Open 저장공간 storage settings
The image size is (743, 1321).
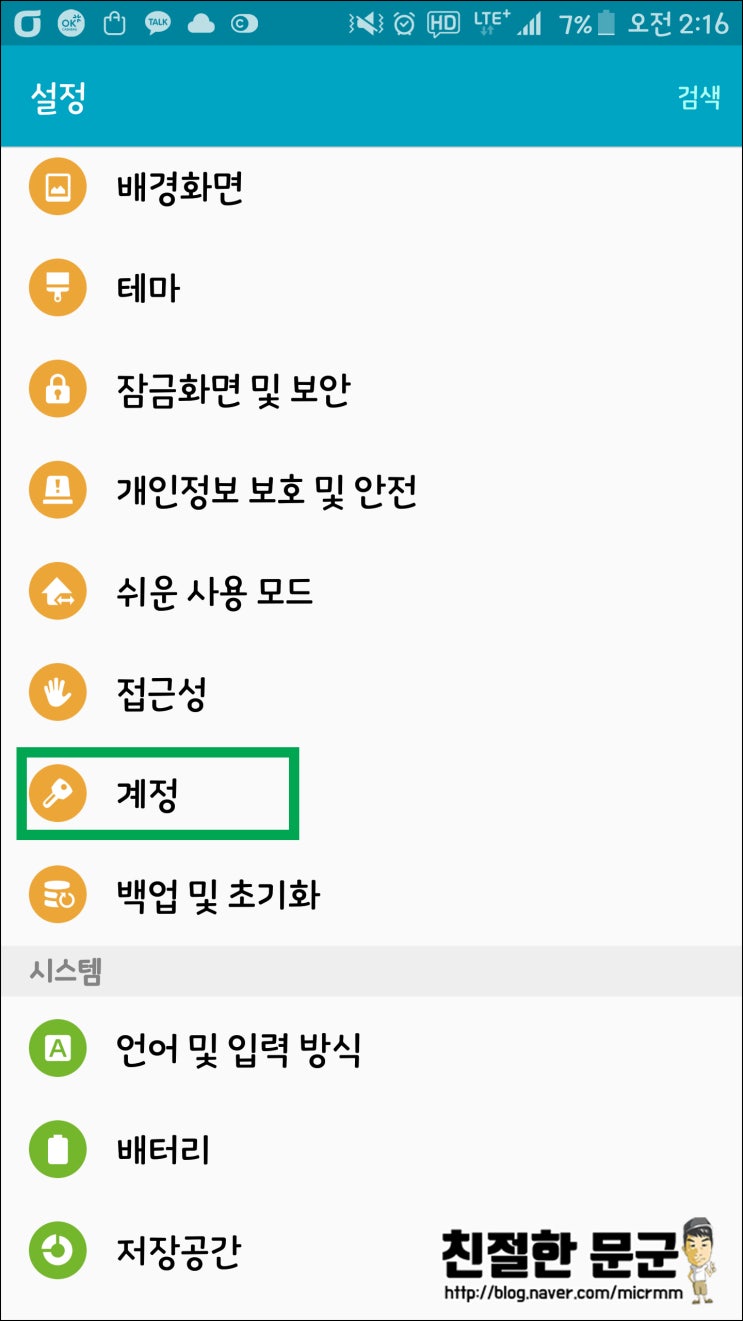(371, 1251)
